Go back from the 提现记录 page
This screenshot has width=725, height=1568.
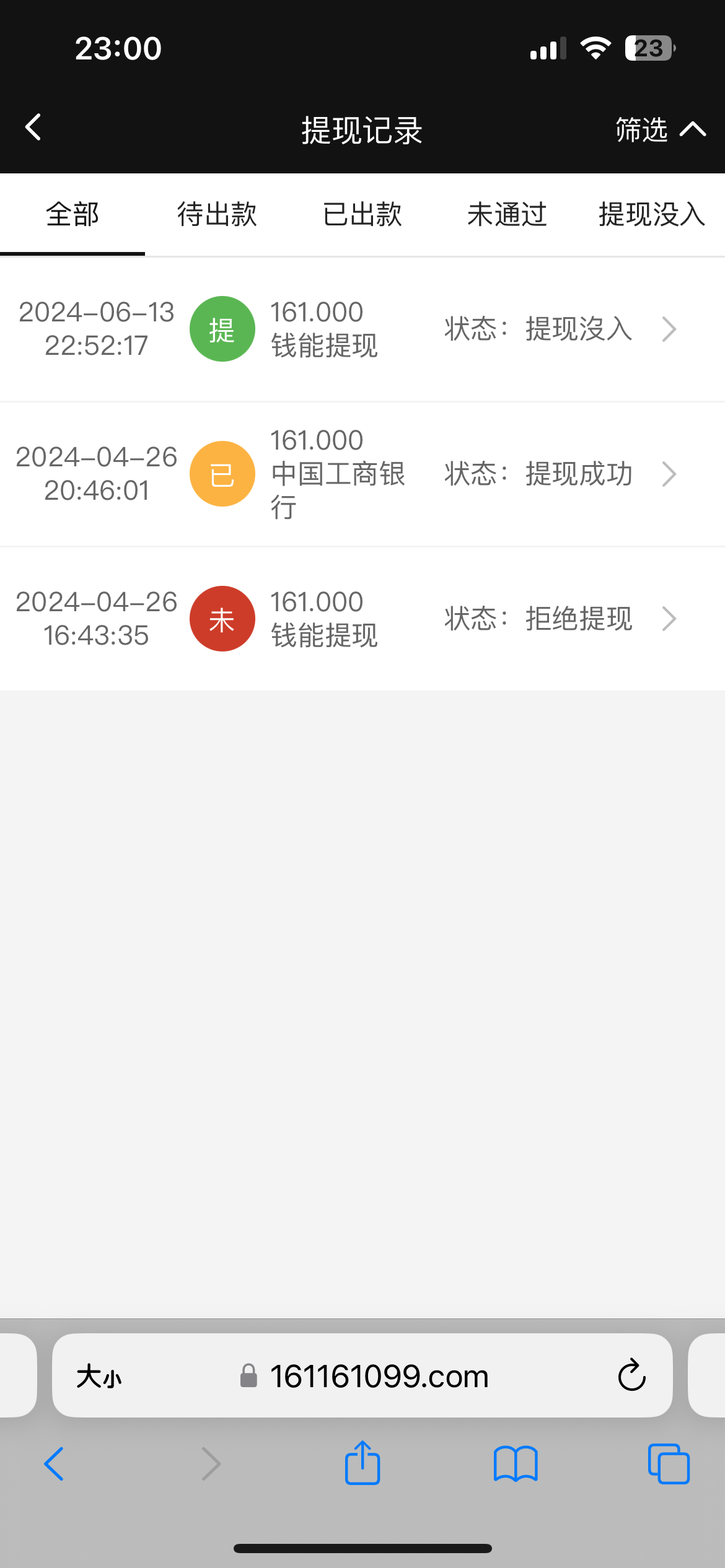[x=33, y=128]
